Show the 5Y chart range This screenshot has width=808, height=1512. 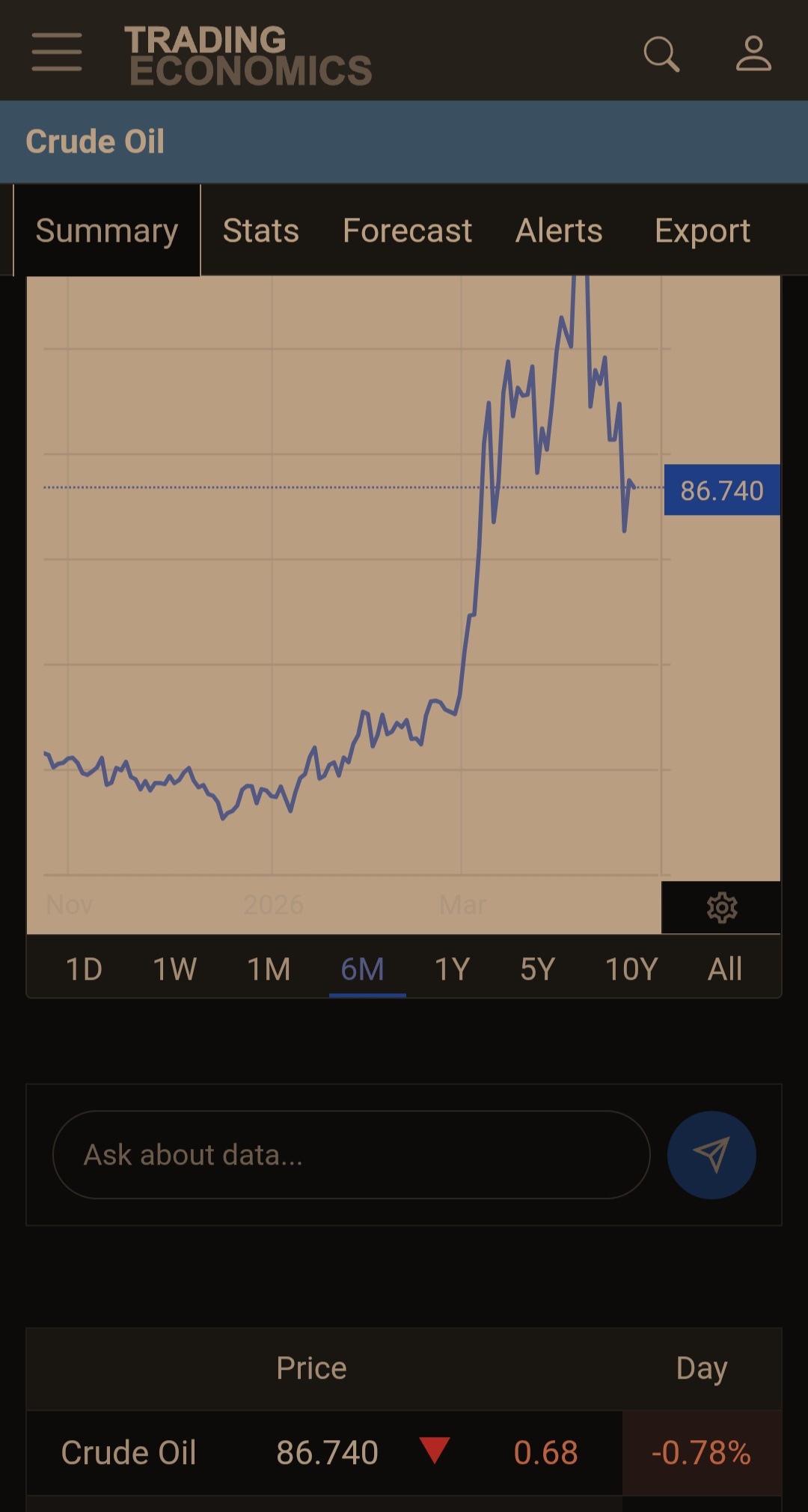537,969
